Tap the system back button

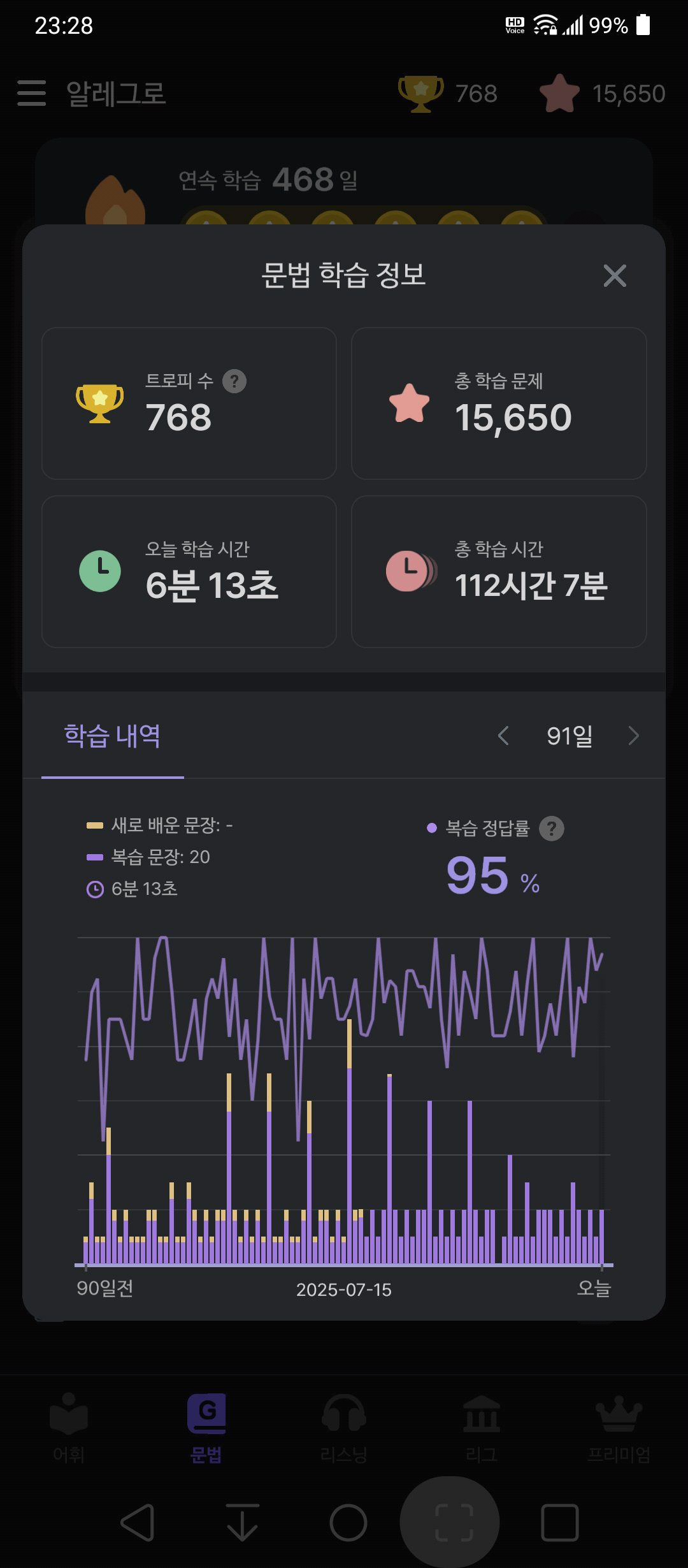(138, 1523)
